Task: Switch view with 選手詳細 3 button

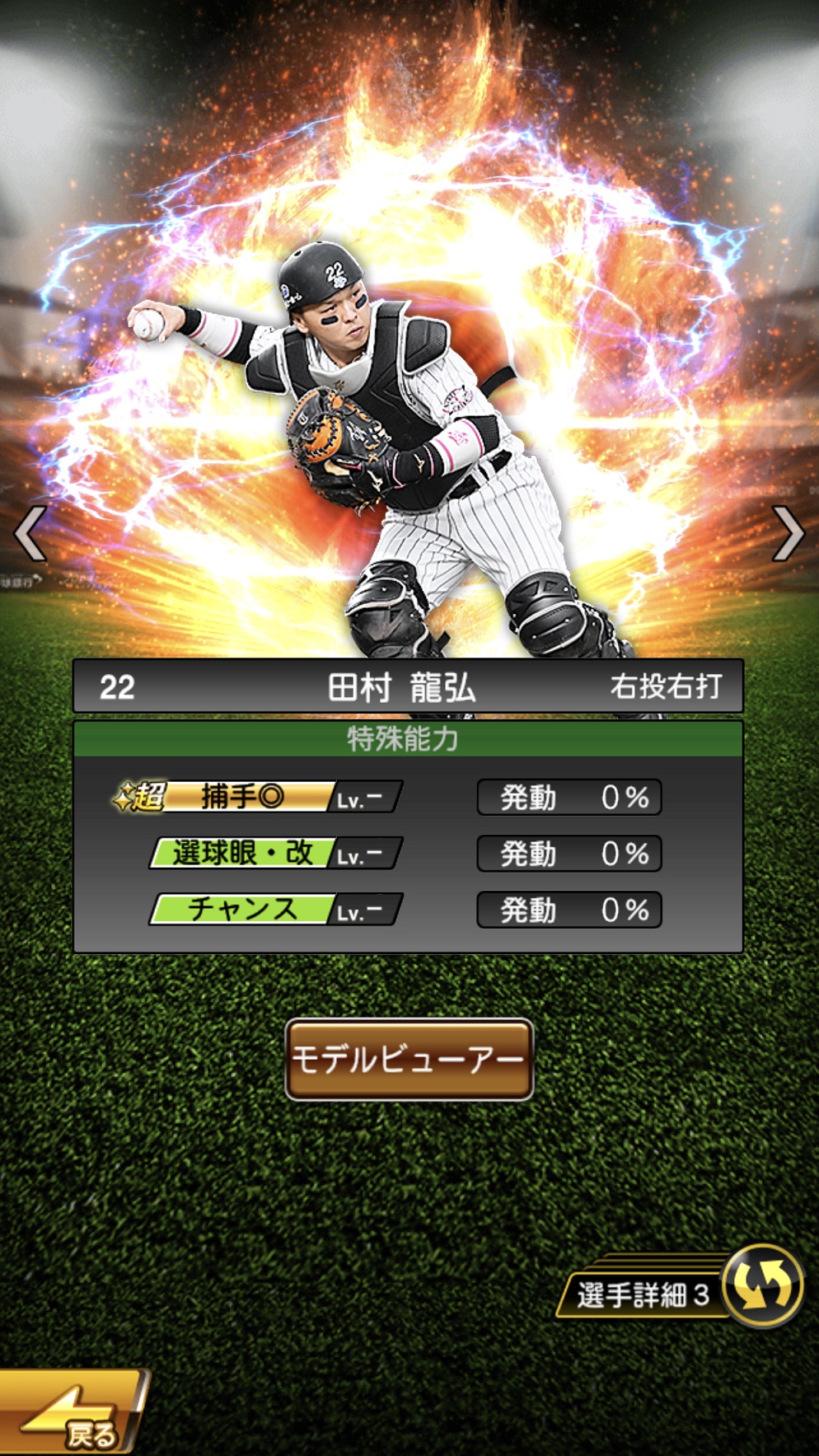Action: coord(680,1290)
